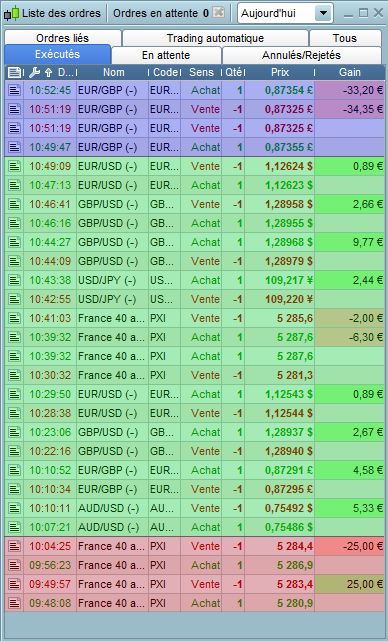Show the Annulés/Rejetés tab
The width and height of the screenshot is (388, 641).
click(x=301, y=55)
